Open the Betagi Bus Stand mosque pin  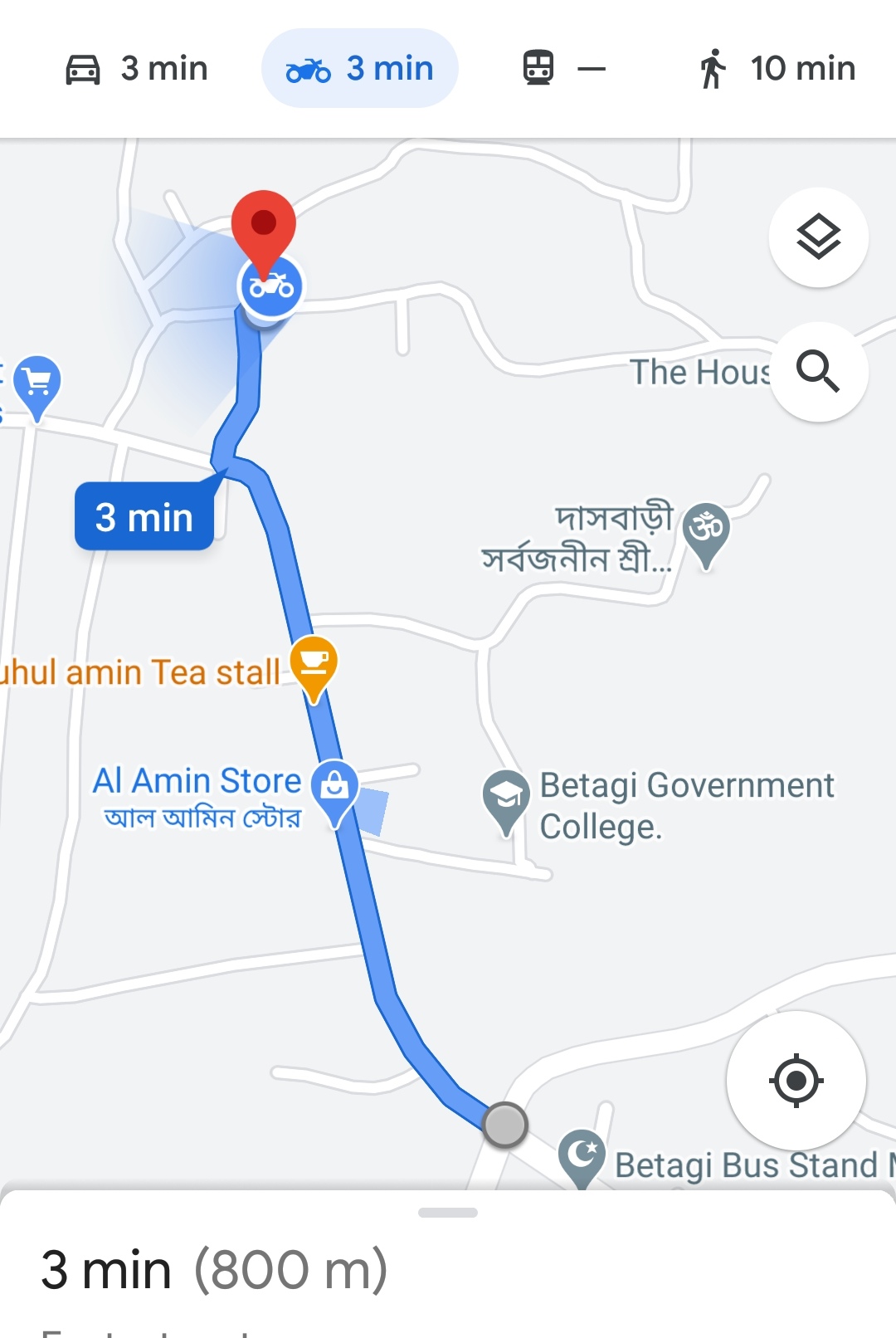point(582,1155)
